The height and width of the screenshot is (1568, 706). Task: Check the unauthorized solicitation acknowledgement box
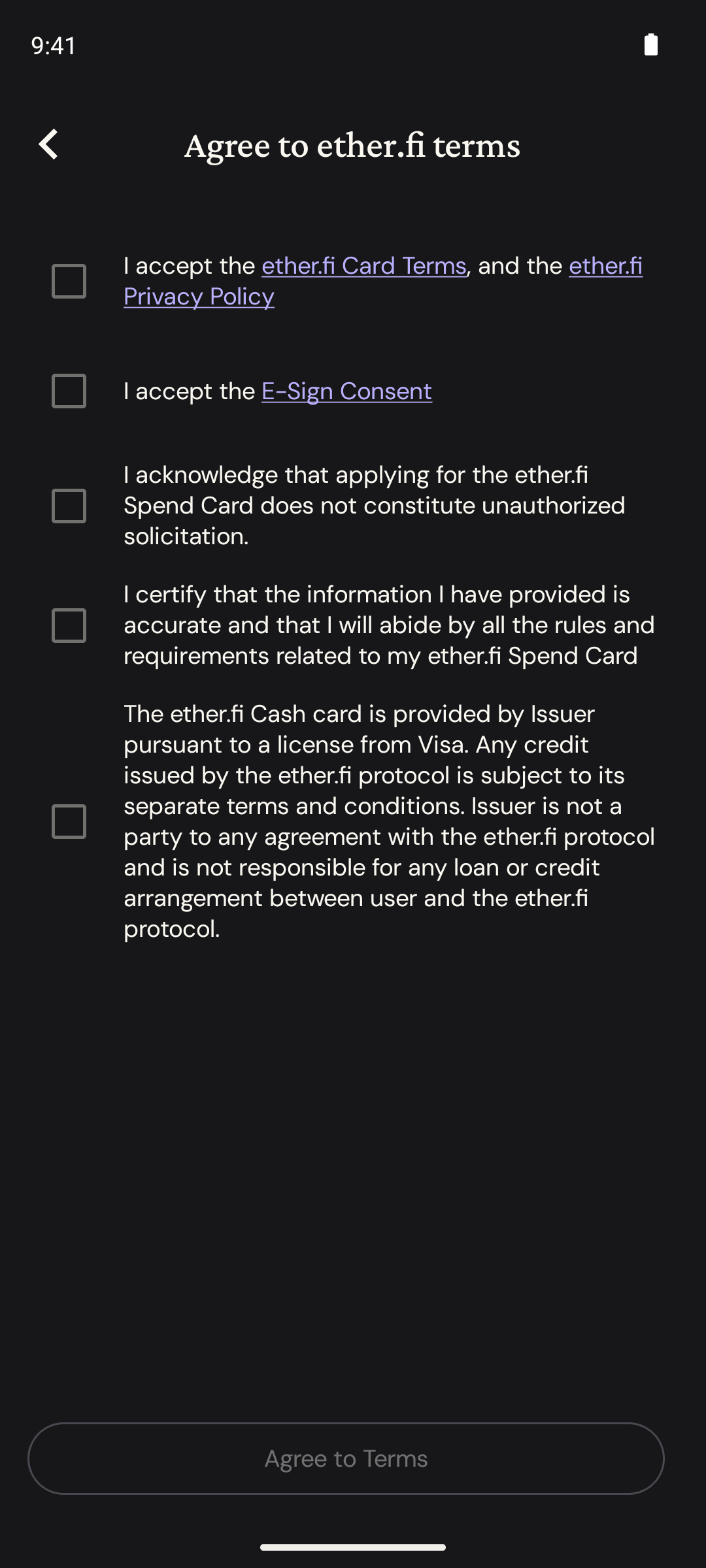point(69,506)
